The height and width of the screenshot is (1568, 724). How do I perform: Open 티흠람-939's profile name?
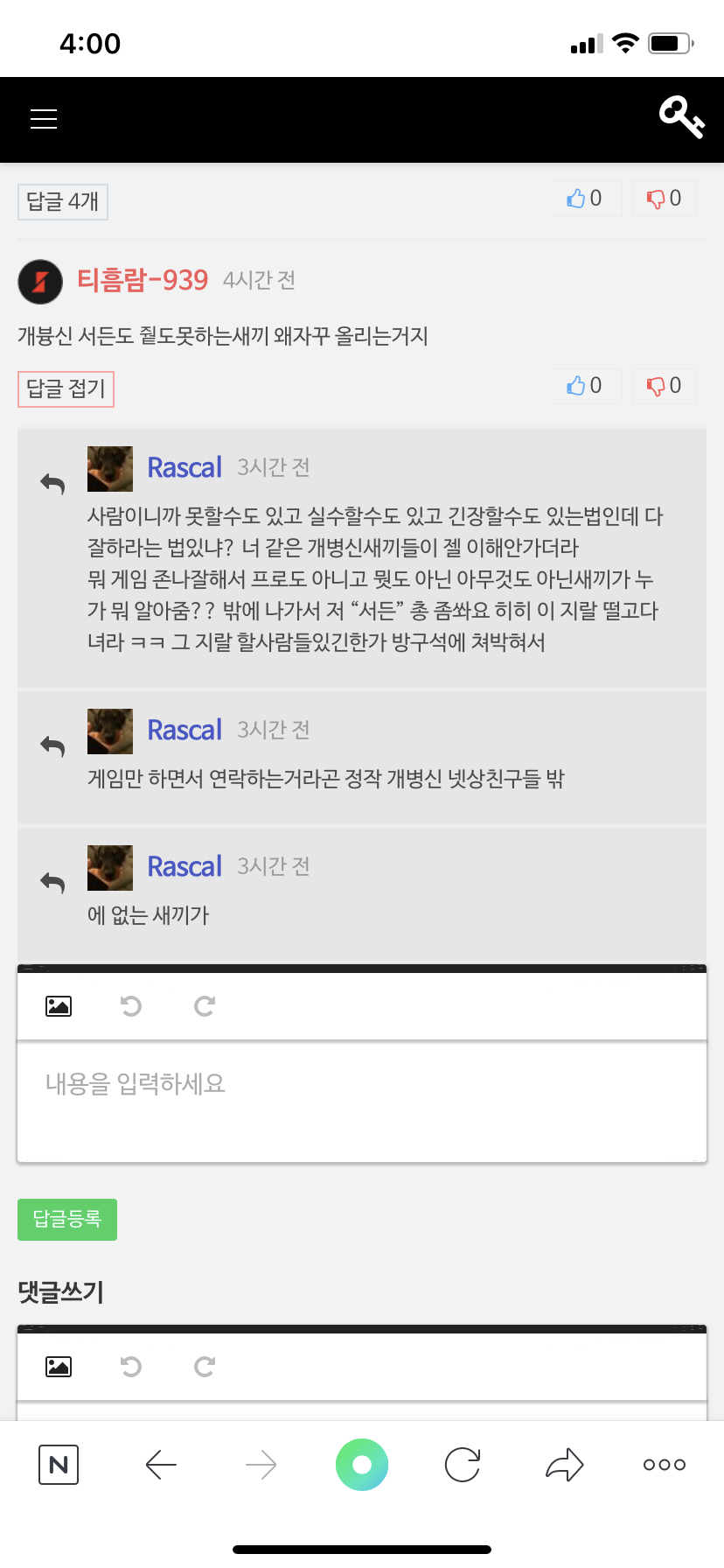coord(143,280)
